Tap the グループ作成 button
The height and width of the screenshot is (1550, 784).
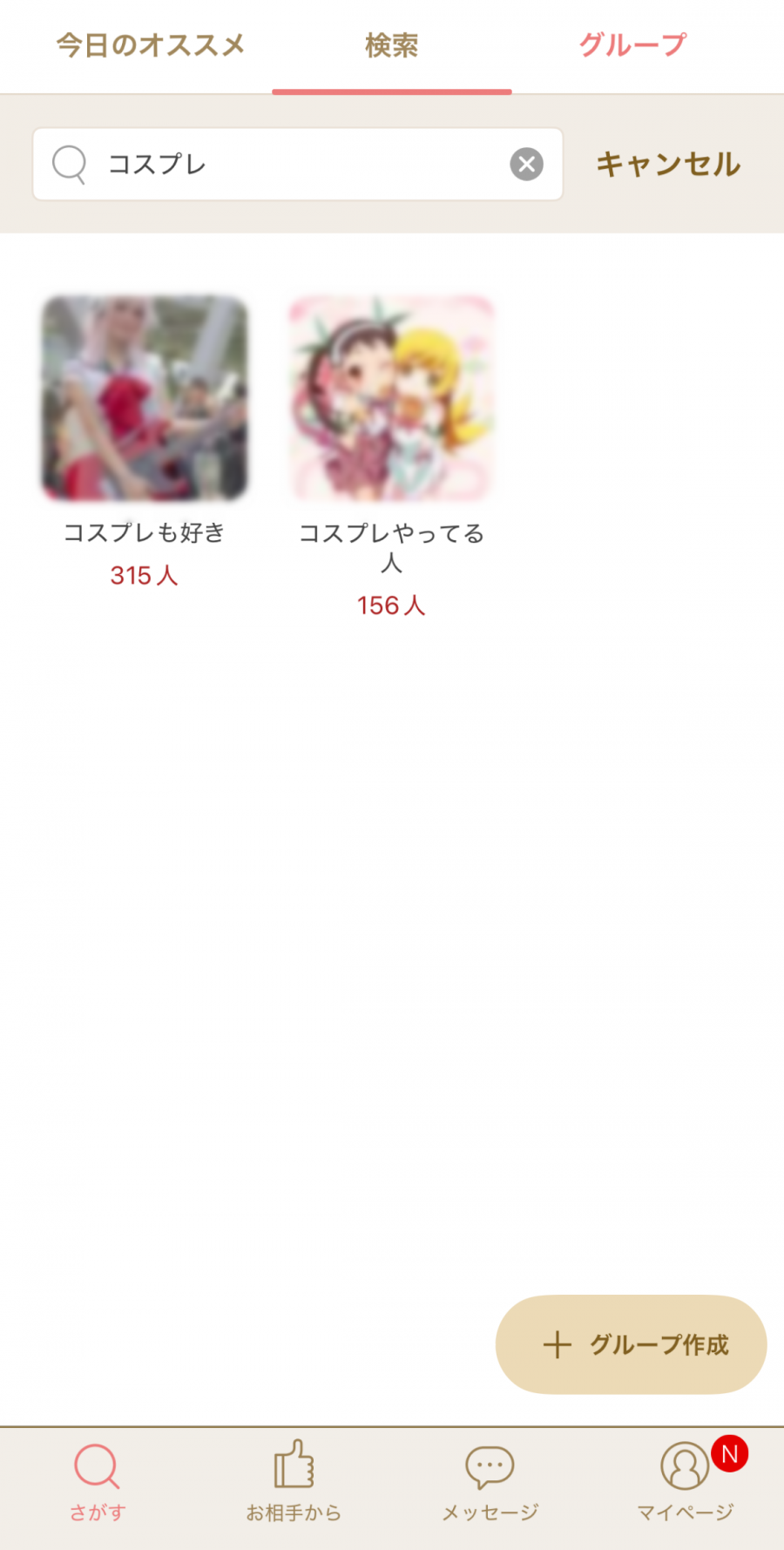click(630, 1344)
